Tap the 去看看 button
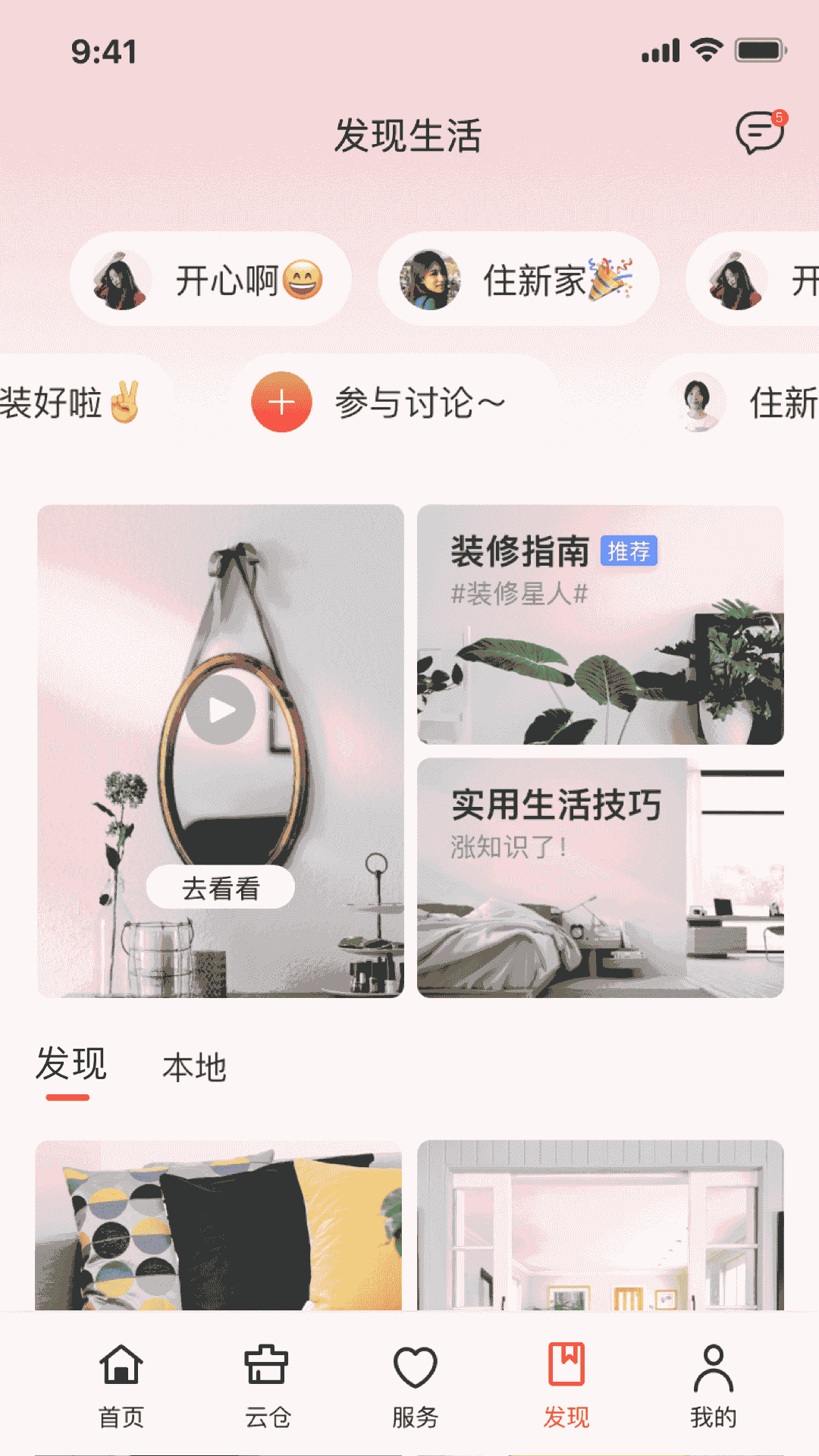Viewport: 819px width, 1456px height. point(221,887)
